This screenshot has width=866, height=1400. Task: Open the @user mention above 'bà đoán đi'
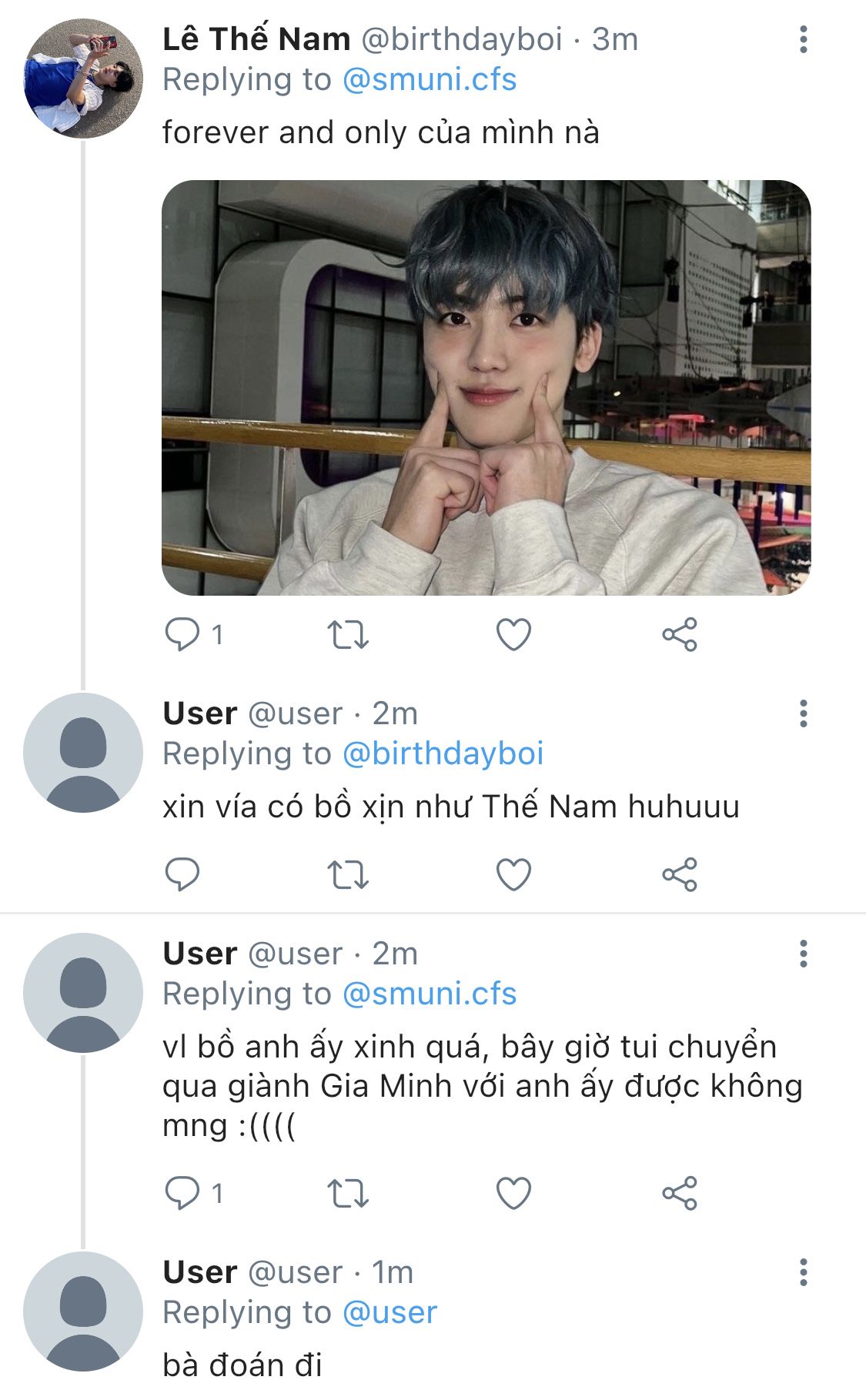pyautogui.click(x=390, y=1312)
